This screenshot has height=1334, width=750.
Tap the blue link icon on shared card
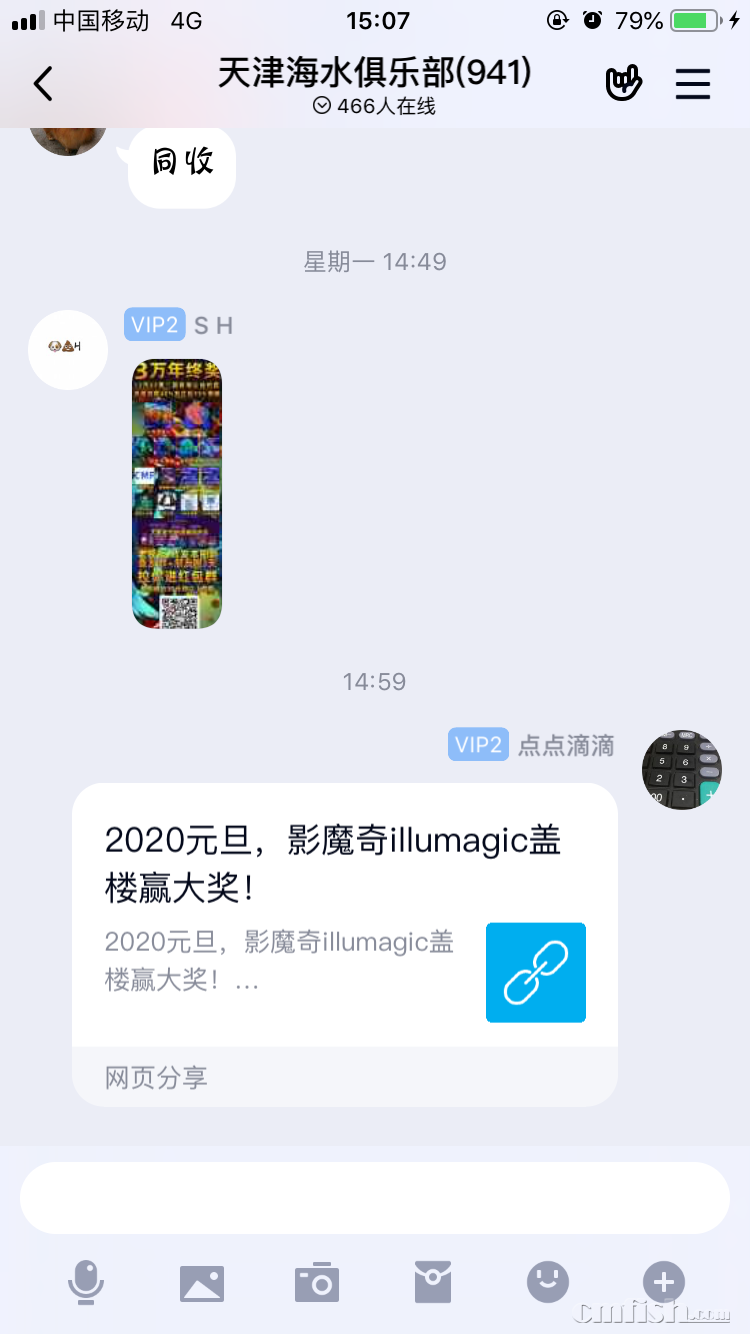(x=535, y=972)
